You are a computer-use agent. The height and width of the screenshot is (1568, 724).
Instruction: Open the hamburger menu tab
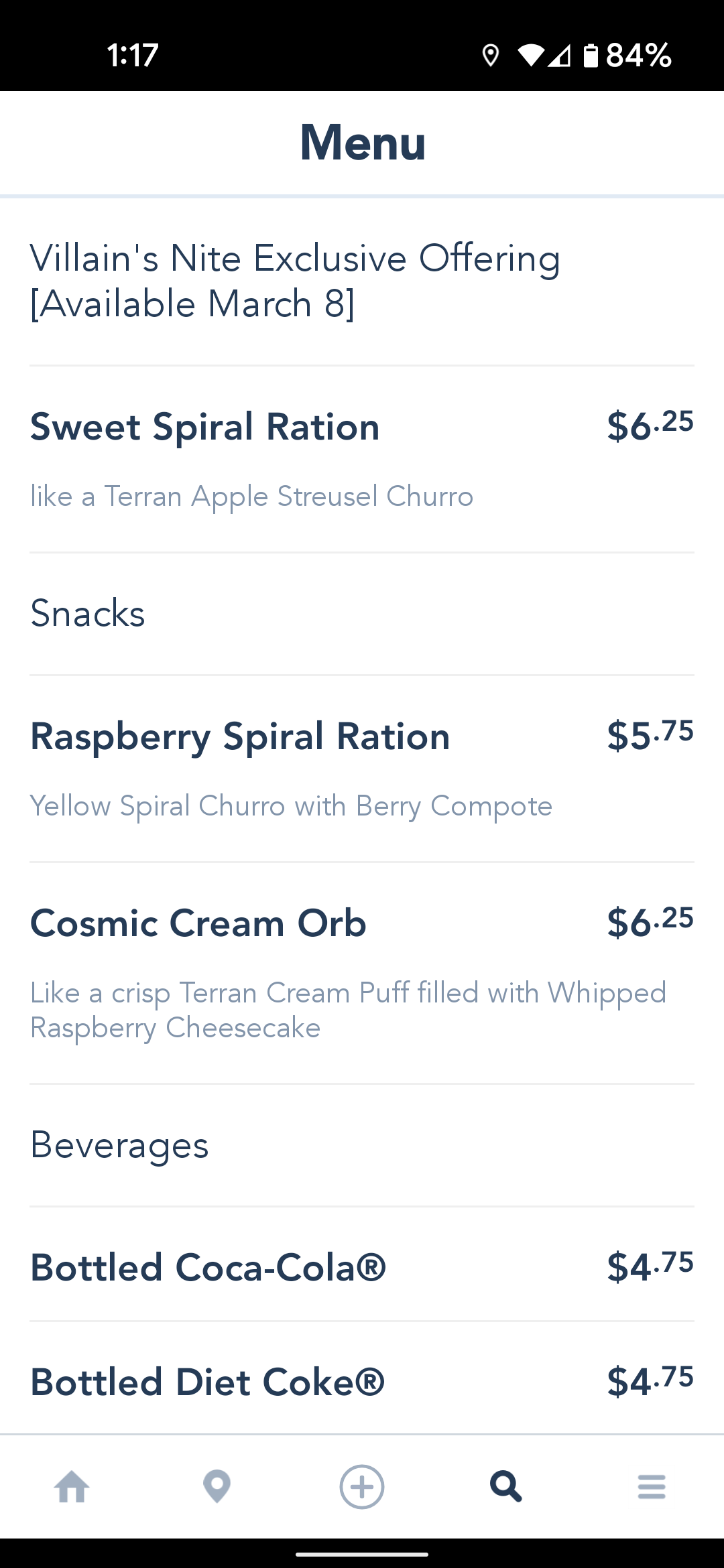click(652, 1487)
